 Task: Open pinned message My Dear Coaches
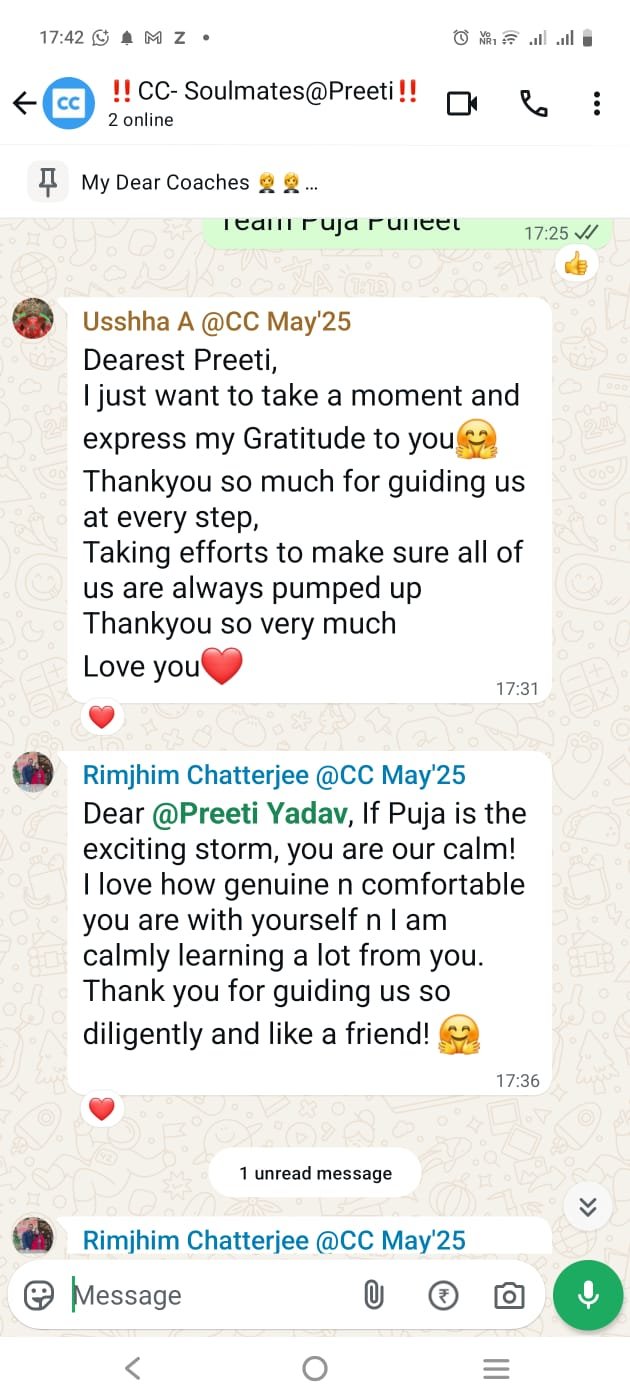coord(200,183)
